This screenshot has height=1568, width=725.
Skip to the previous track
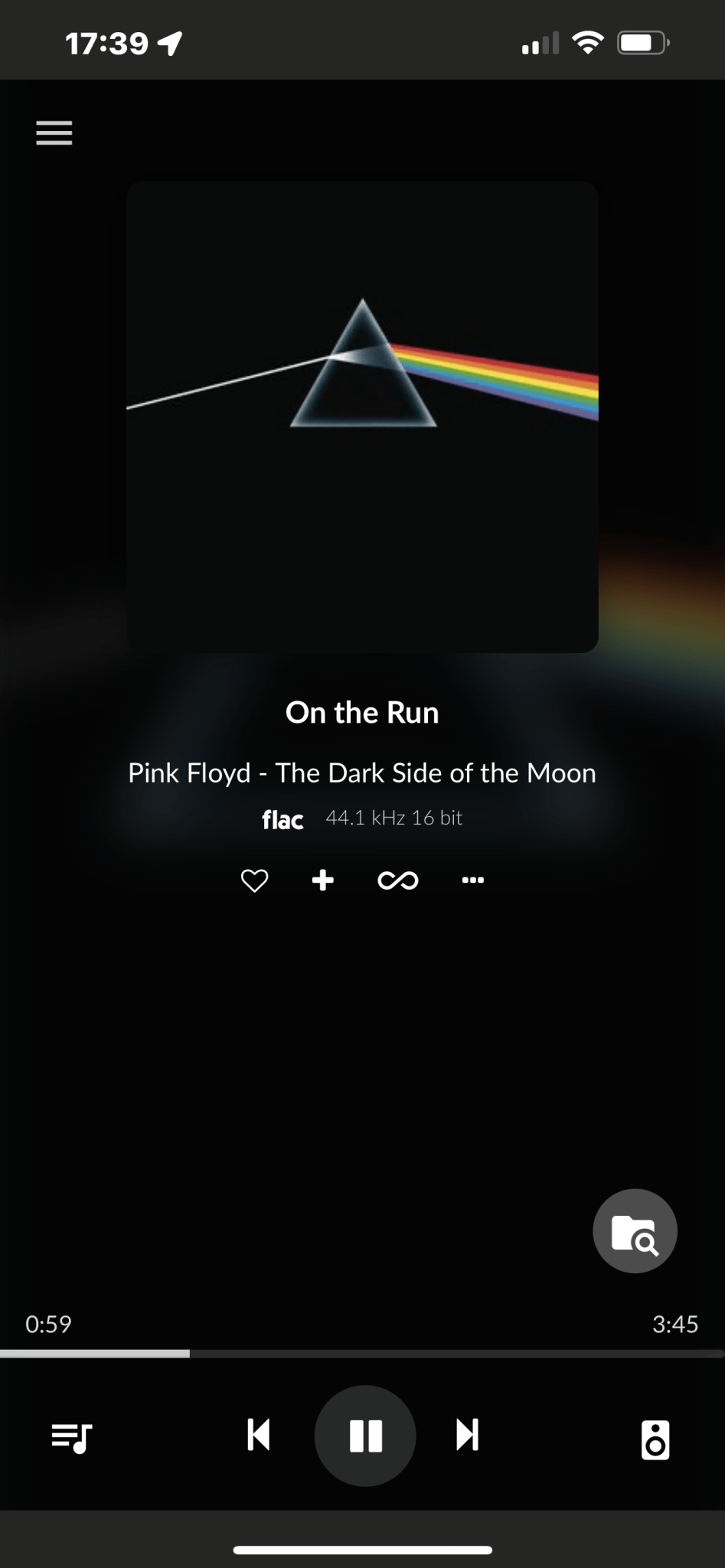click(x=259, y=1435)
